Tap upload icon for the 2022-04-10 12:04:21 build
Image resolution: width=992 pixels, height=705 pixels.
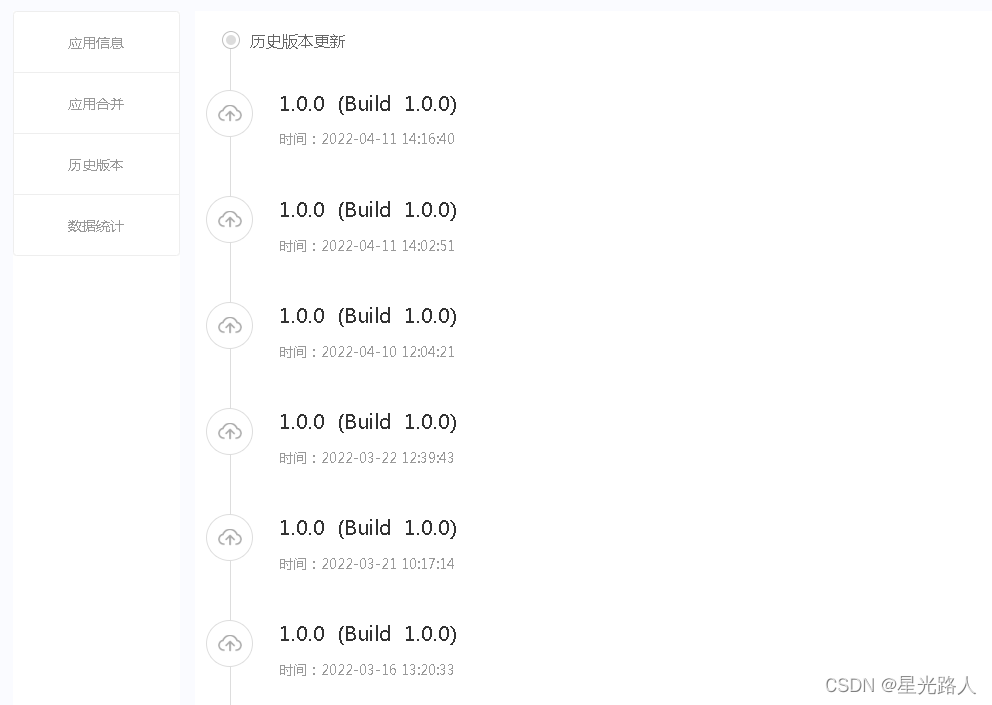coord(230,326)
